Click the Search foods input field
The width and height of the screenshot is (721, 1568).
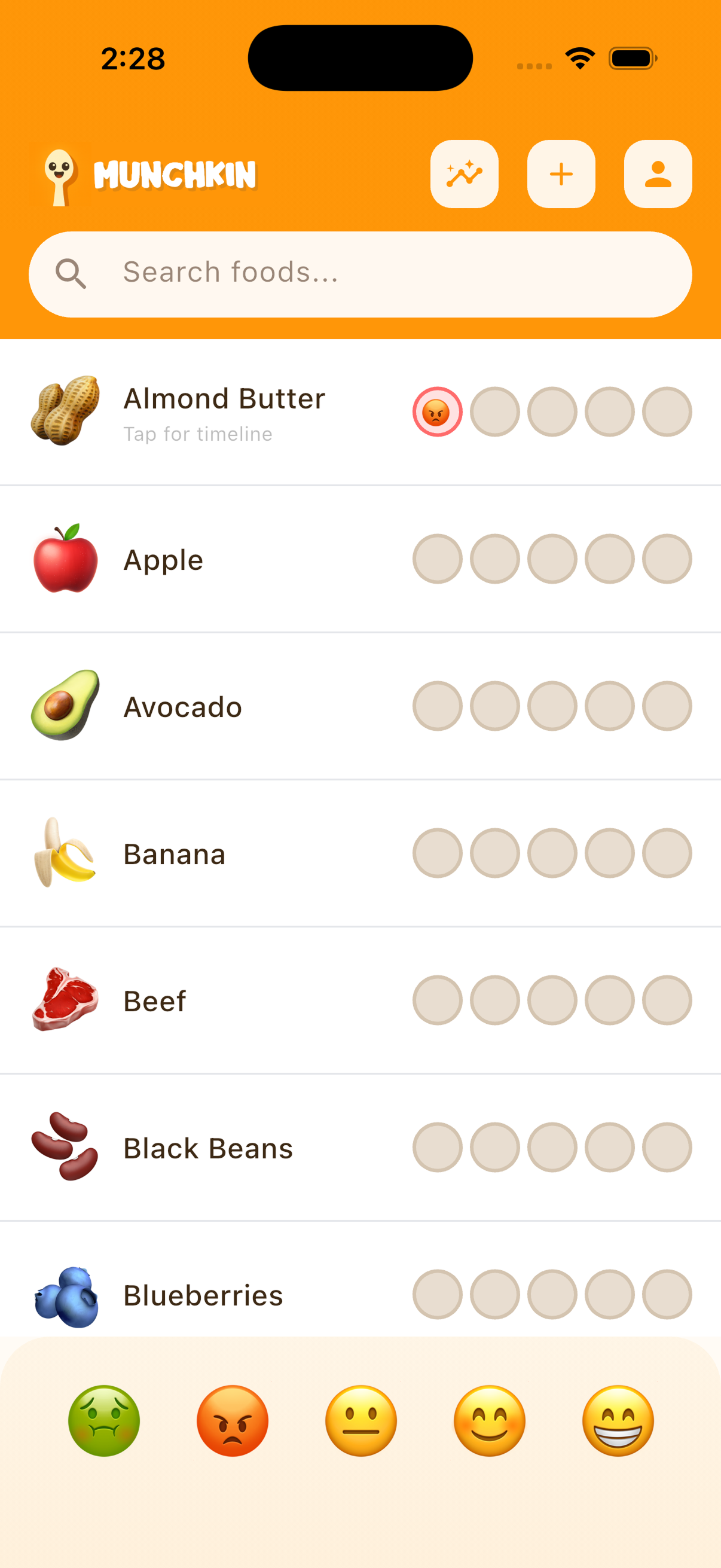pos(360,273)
